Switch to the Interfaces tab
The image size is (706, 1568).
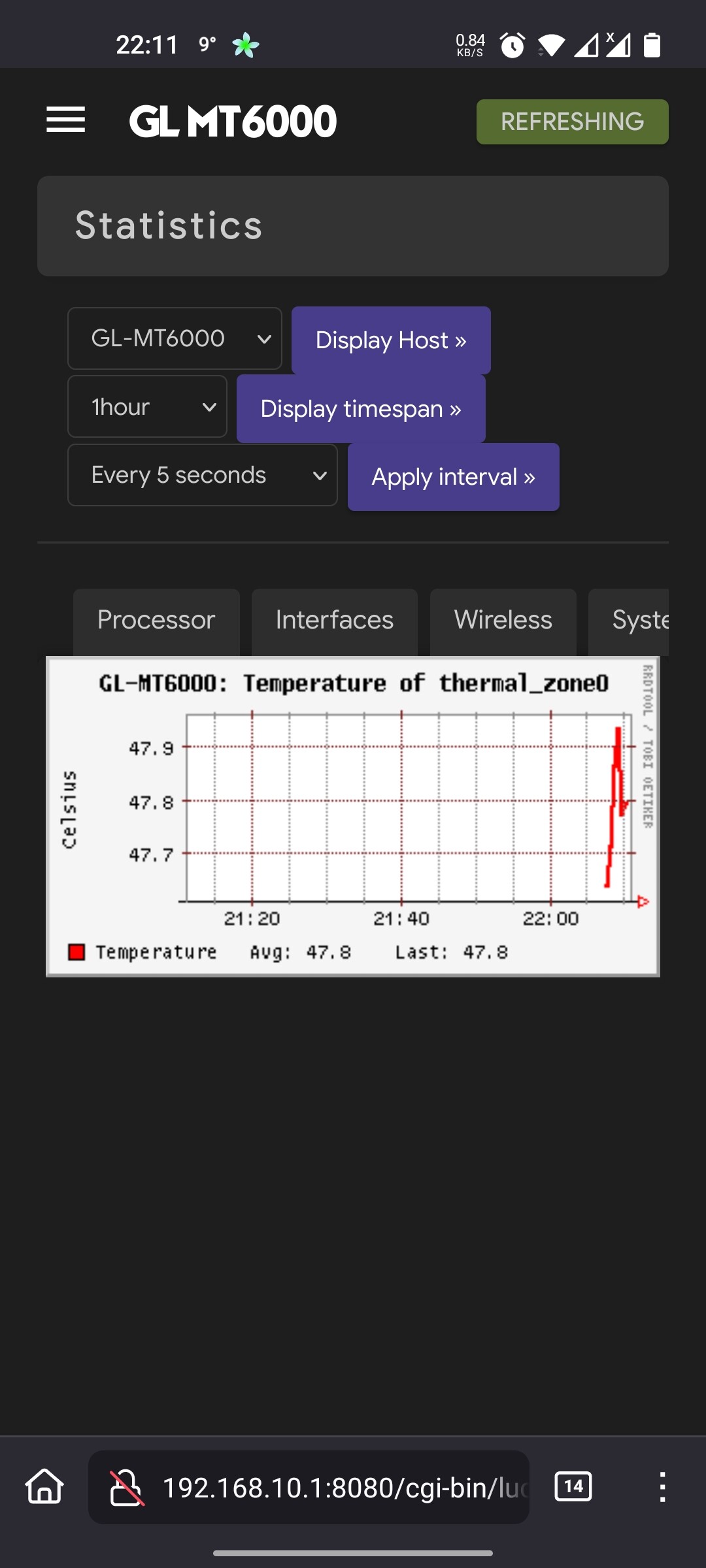[335, 621]
